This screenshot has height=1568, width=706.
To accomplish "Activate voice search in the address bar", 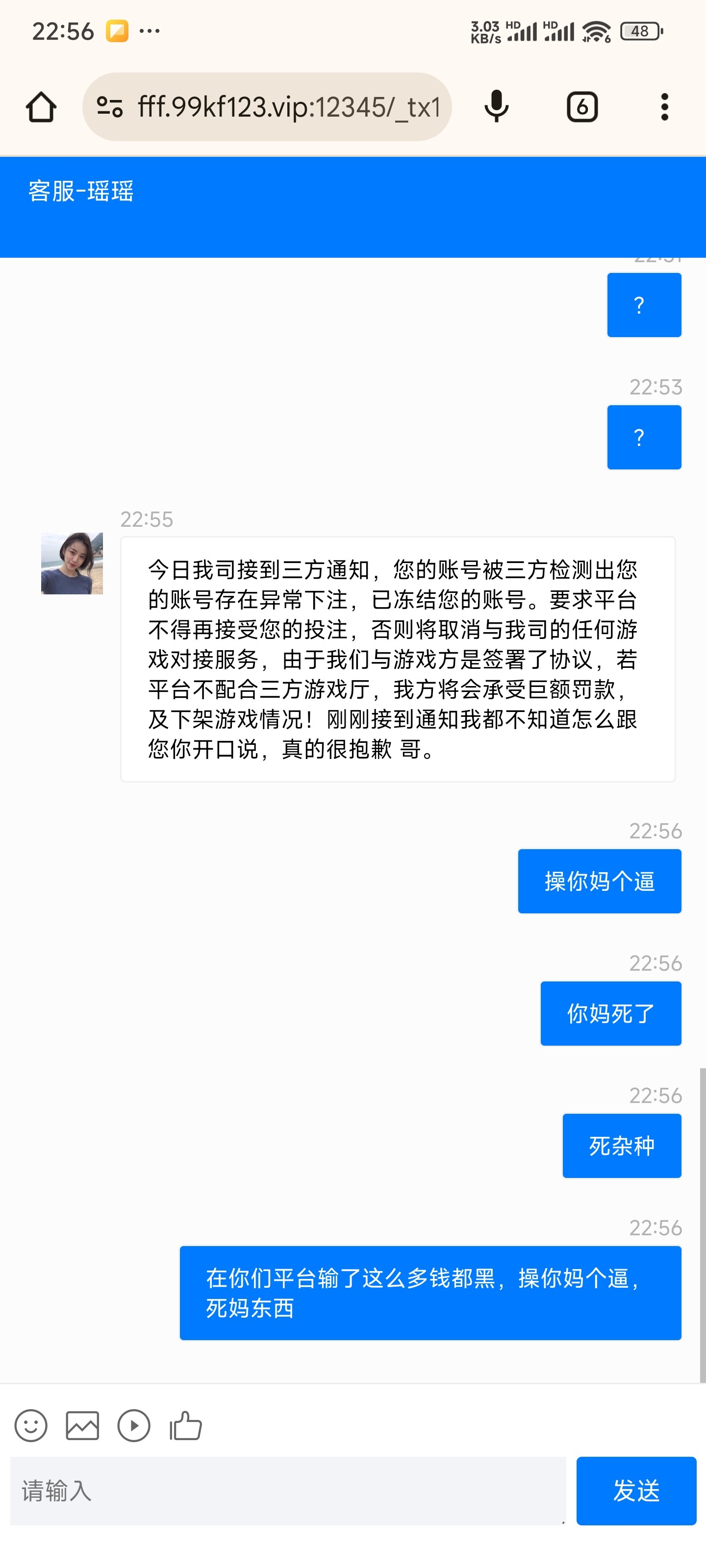I will (x=498, y=105).
